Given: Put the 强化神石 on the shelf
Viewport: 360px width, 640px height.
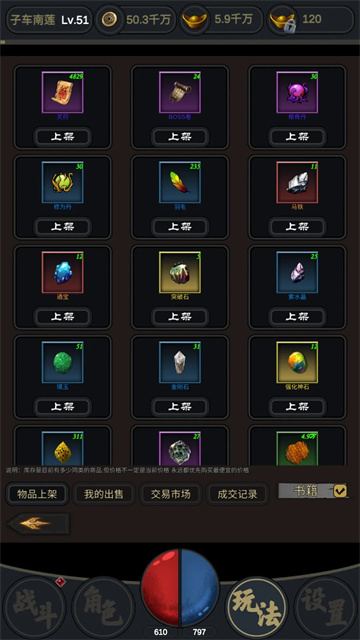Looking at the screenshot, I should tap(297, 407).
